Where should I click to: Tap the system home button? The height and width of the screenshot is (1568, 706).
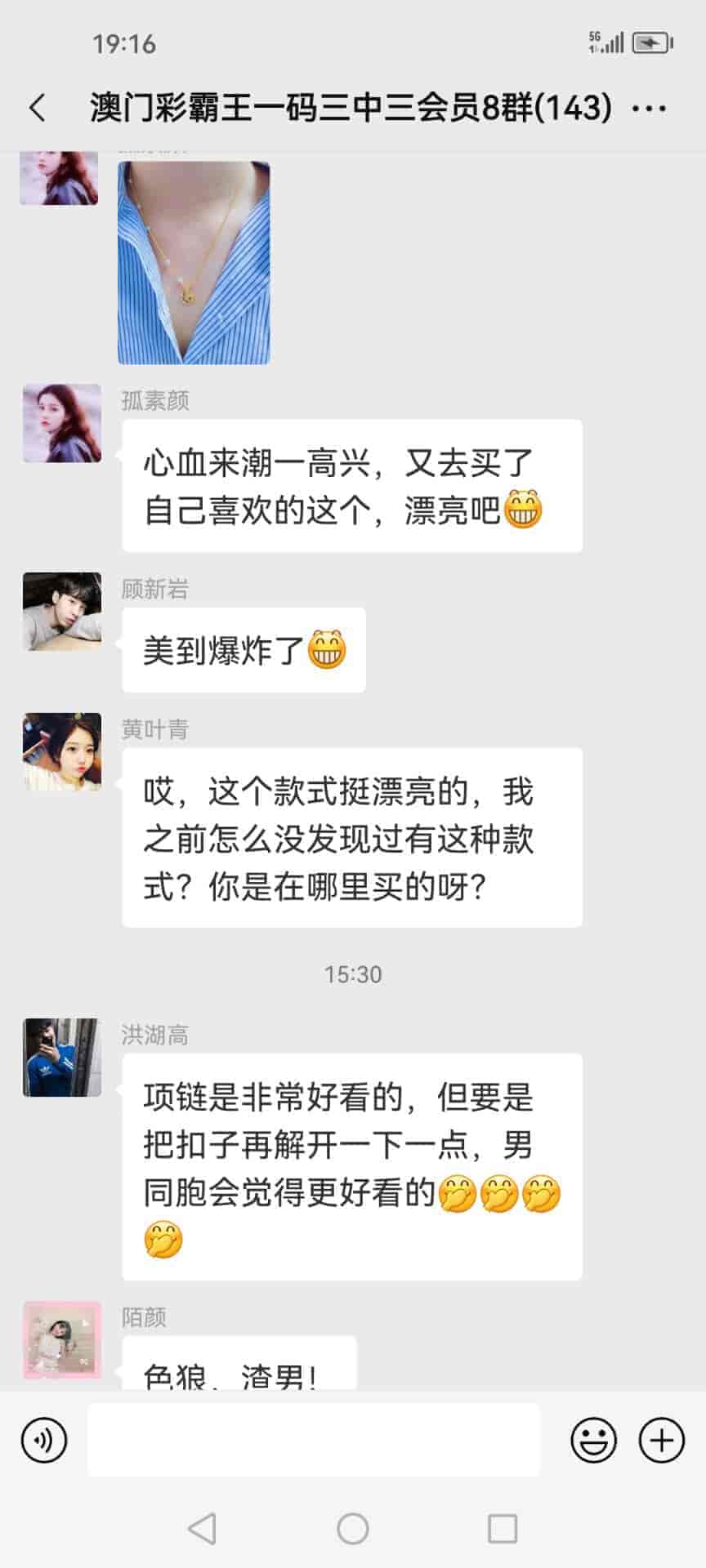pos(353,1528)
